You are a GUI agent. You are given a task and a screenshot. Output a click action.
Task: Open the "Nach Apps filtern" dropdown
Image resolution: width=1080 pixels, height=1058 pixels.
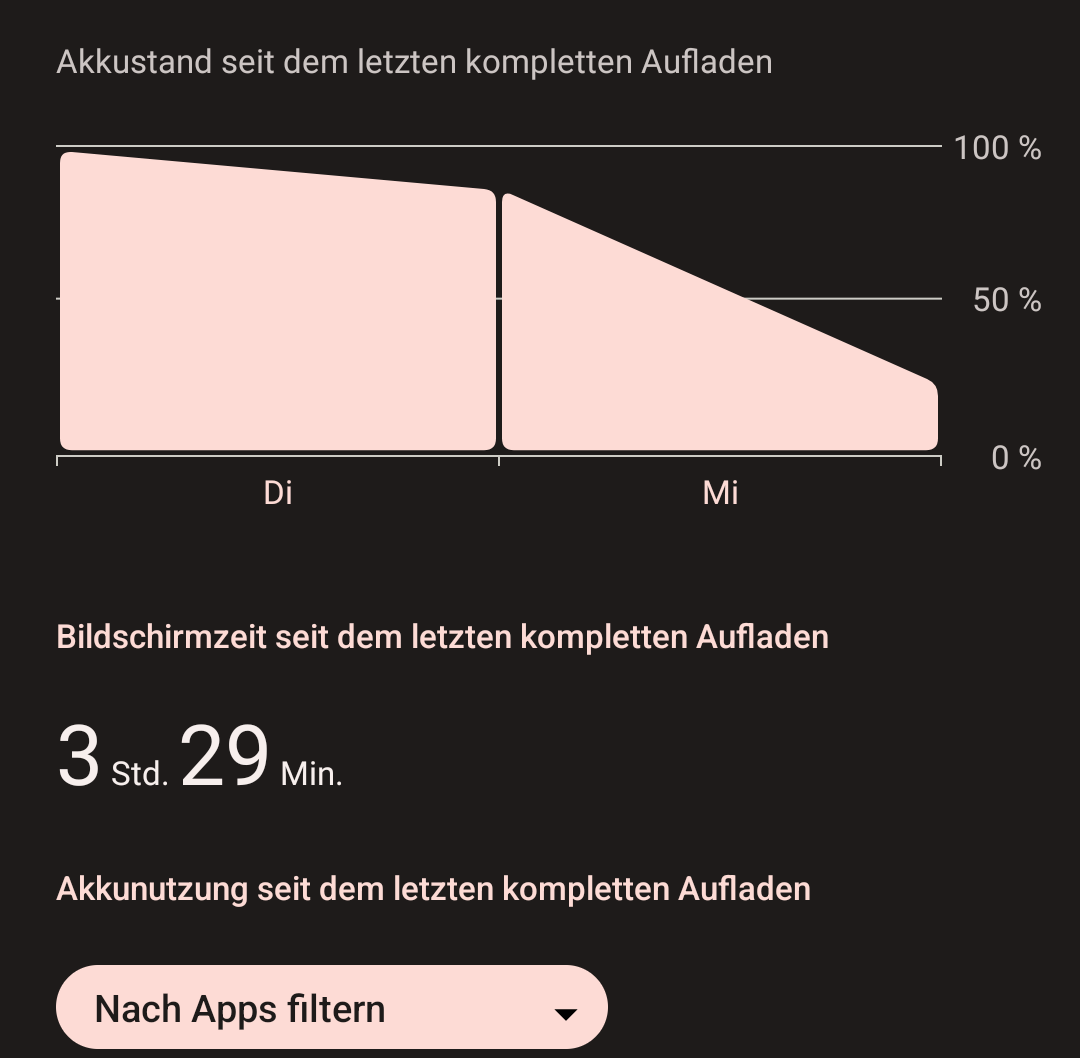coord(331,1008)
